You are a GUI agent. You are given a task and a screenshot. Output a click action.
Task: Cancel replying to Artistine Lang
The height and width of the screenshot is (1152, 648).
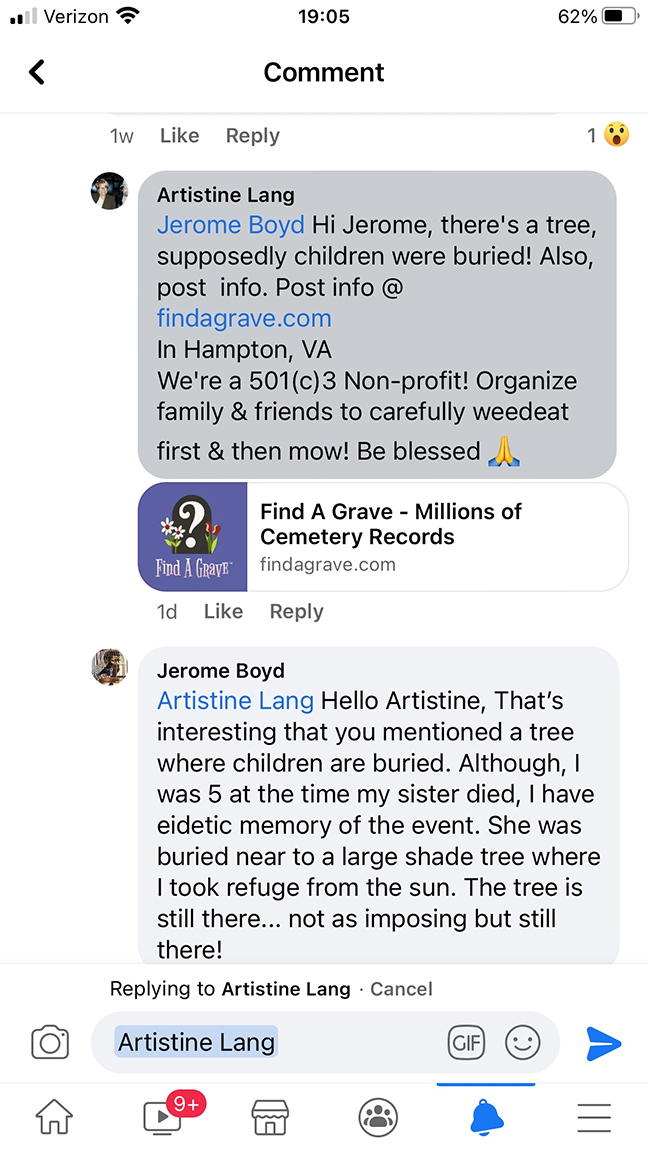(401, 989)
